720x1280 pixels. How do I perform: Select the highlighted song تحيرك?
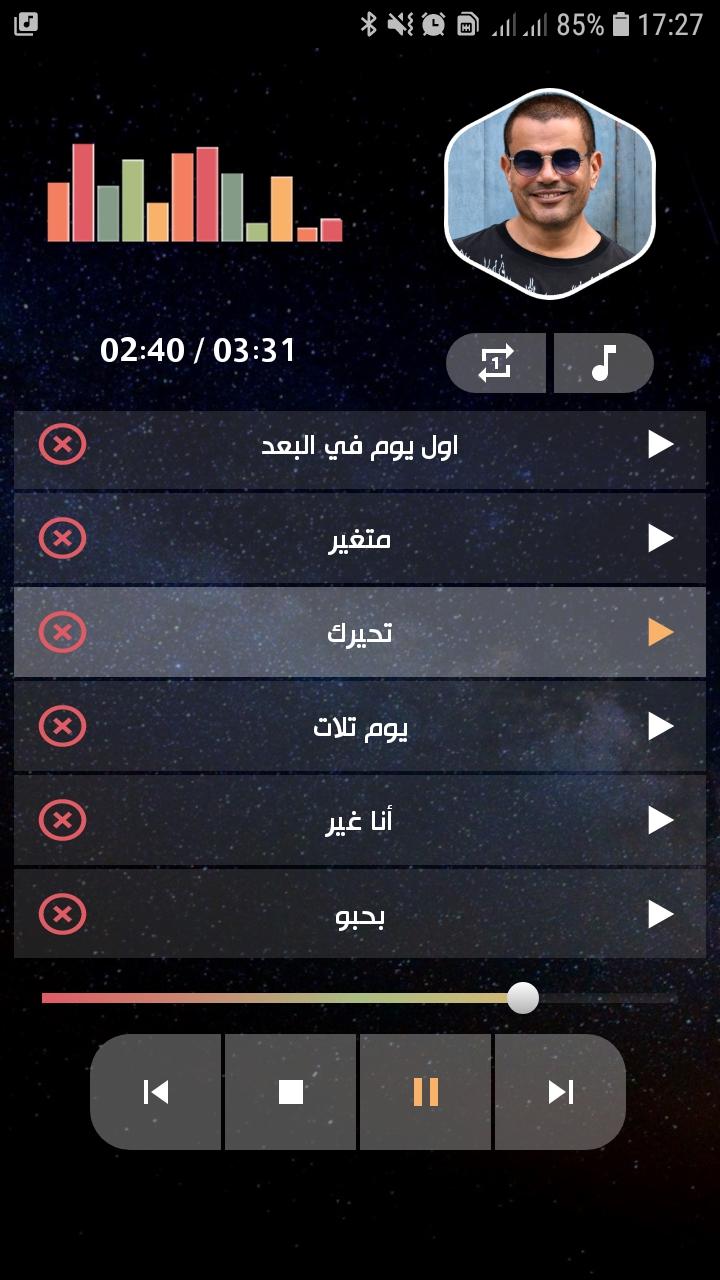click(360, 633)
